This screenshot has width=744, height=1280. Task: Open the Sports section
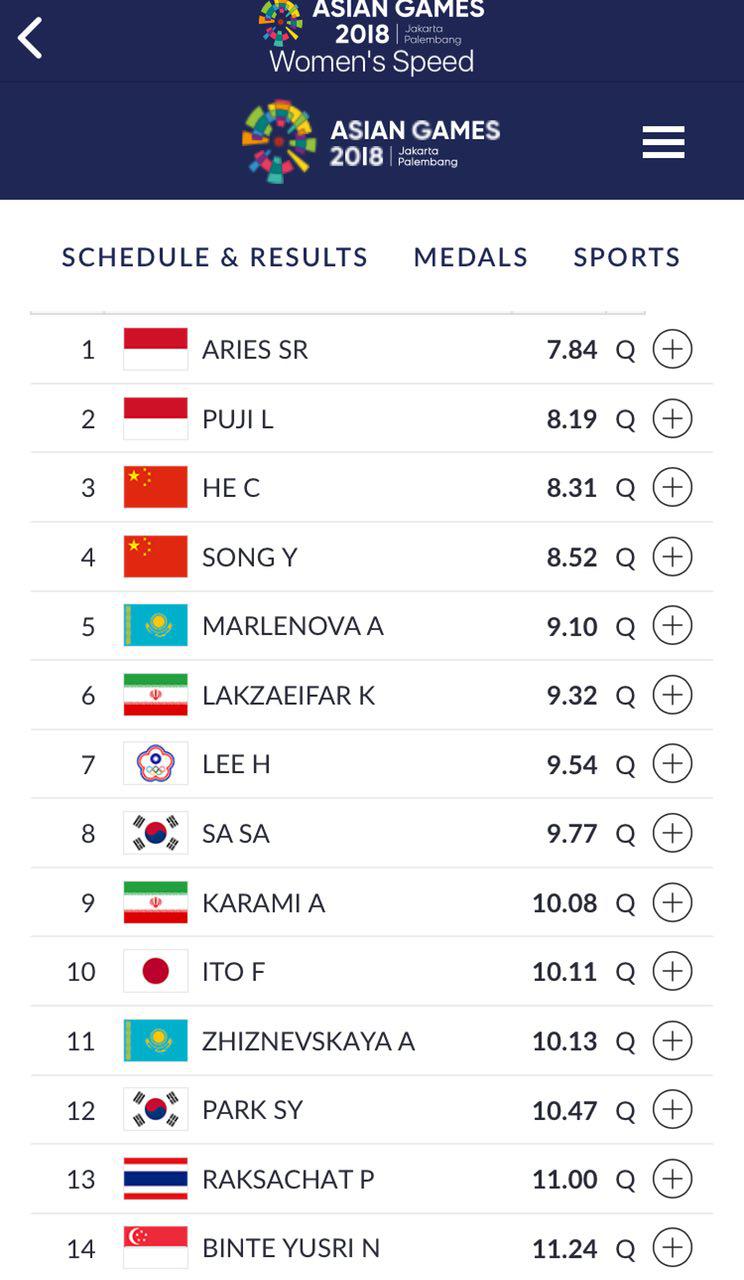click(626, 257)
